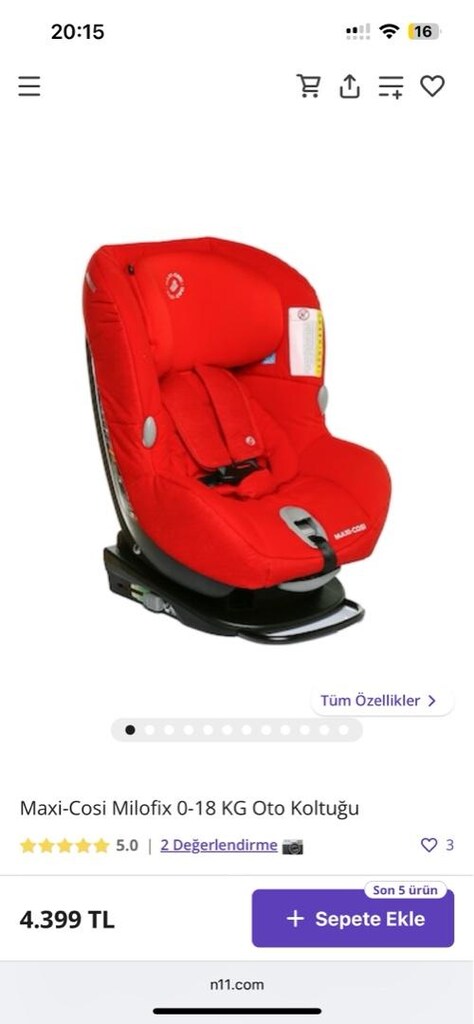Add product to a list
This screenshot has width=474, height=1024.
click(390, 86)
